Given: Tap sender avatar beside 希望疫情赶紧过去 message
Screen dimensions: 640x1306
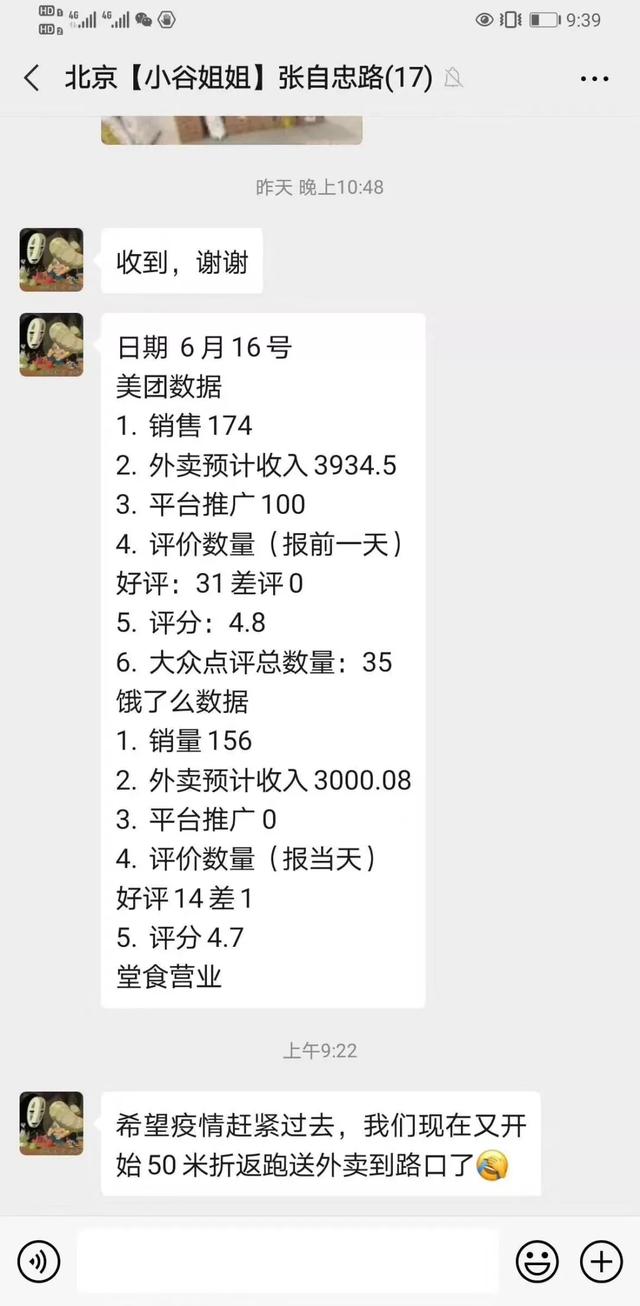Looking at the screenshot, I should pyautogui.click(x=51, y=1123).
